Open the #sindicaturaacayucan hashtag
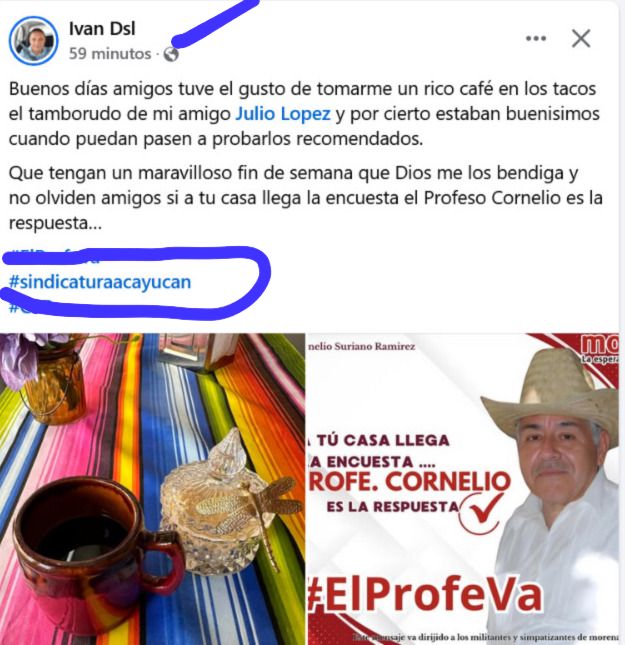Viewport: 625px width, 645px height. point(100,281)
